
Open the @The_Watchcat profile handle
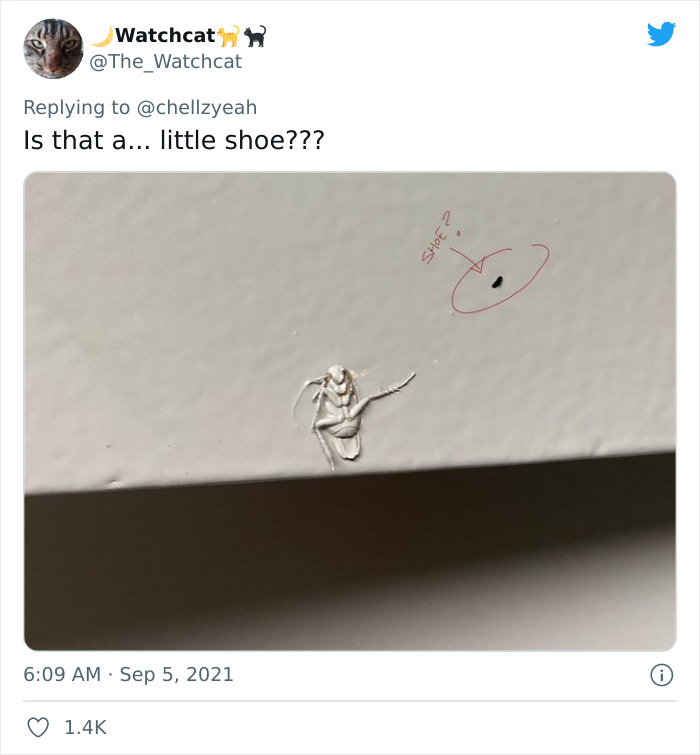[166, 62]
